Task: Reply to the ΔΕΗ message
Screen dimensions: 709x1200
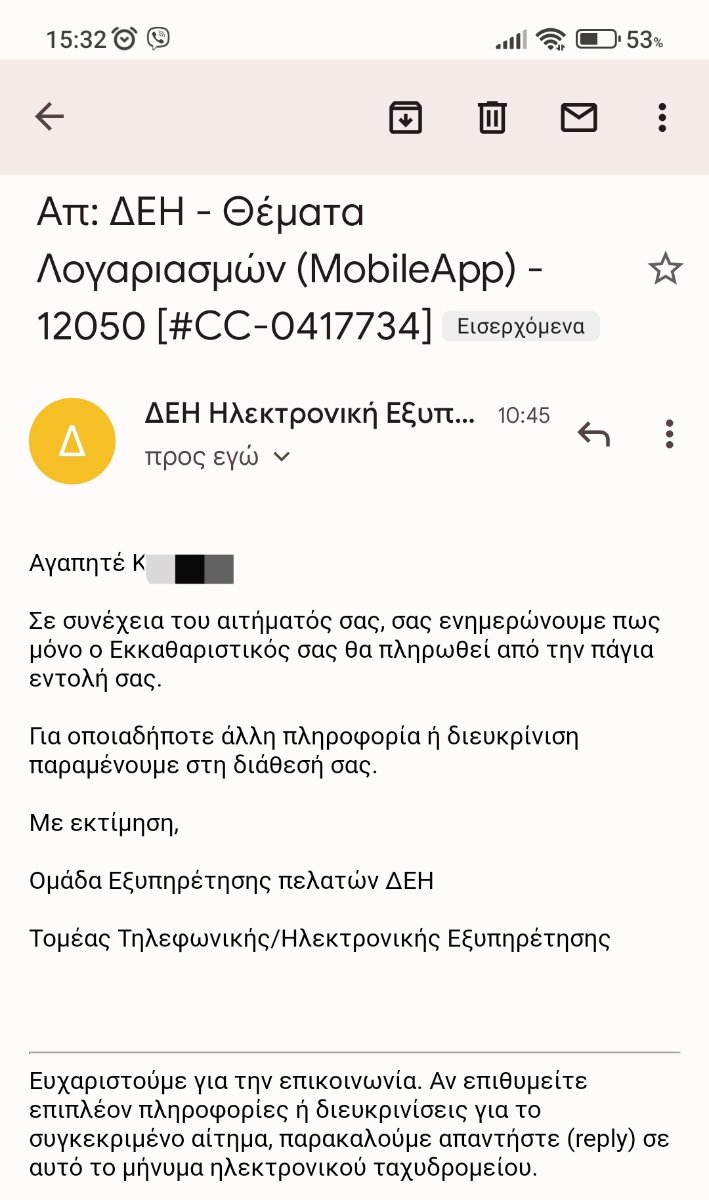Action: [594, 434]
